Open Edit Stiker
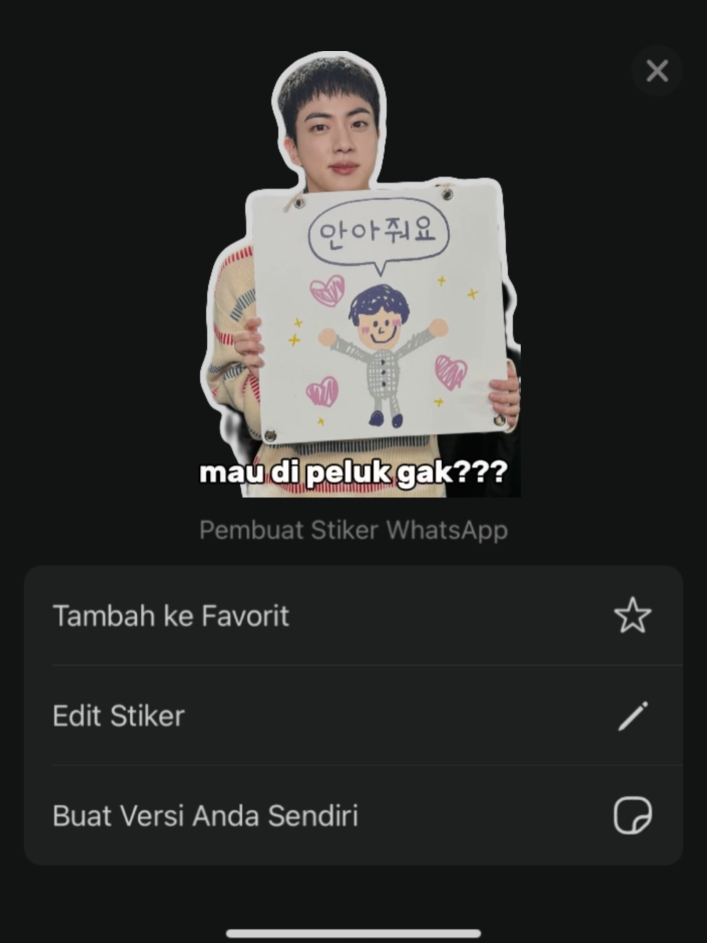707x943 pixels. pyautogui.click(x=354, y=715)
